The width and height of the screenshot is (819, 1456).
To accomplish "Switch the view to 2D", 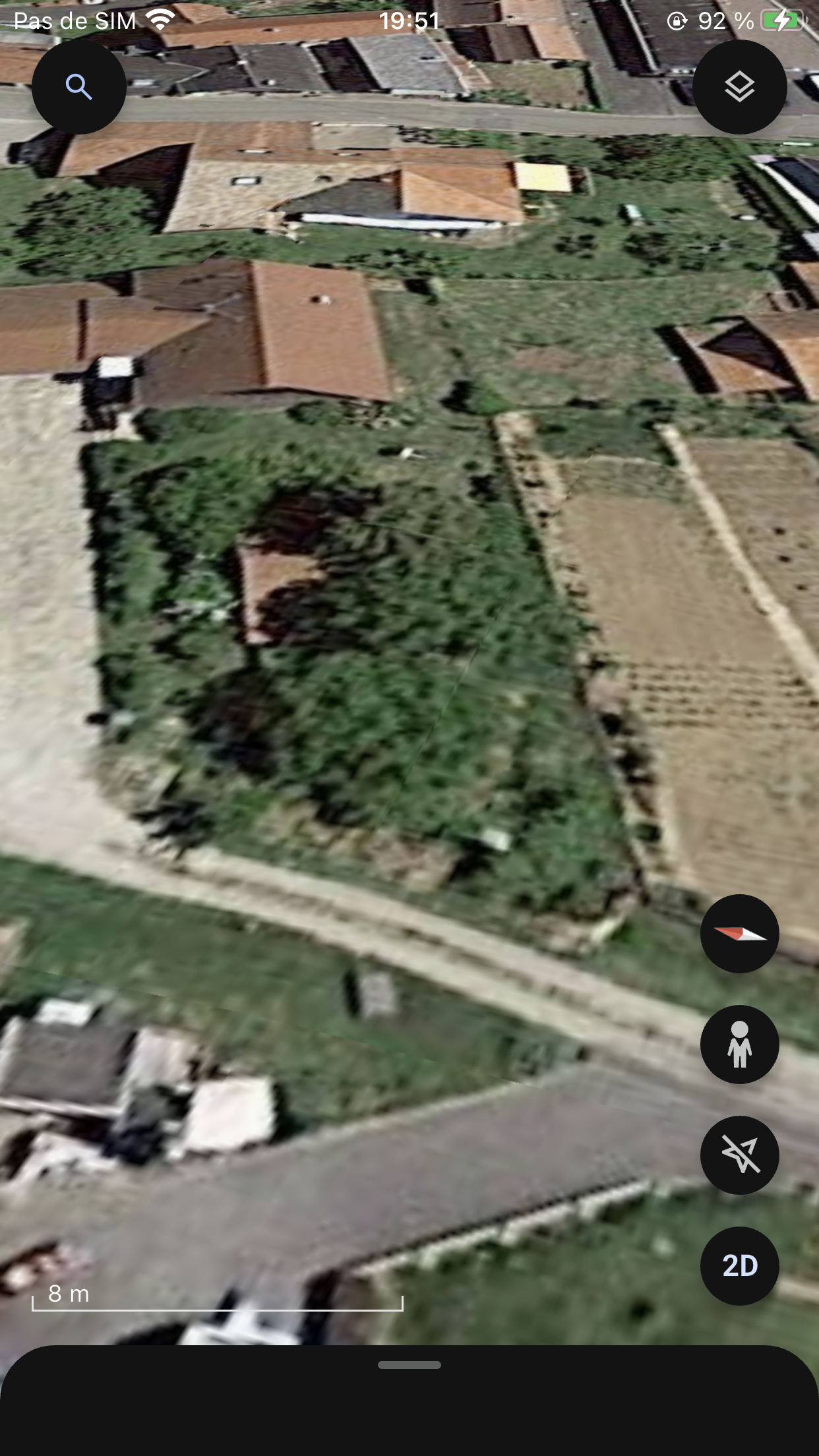I will pos(739,1266).
